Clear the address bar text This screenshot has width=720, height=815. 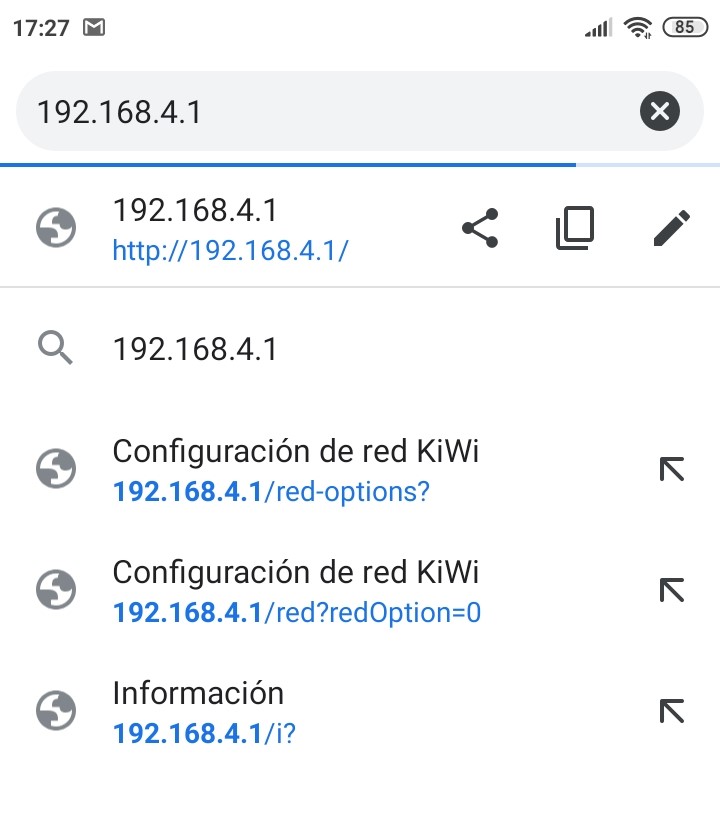(x=659, y=111)
